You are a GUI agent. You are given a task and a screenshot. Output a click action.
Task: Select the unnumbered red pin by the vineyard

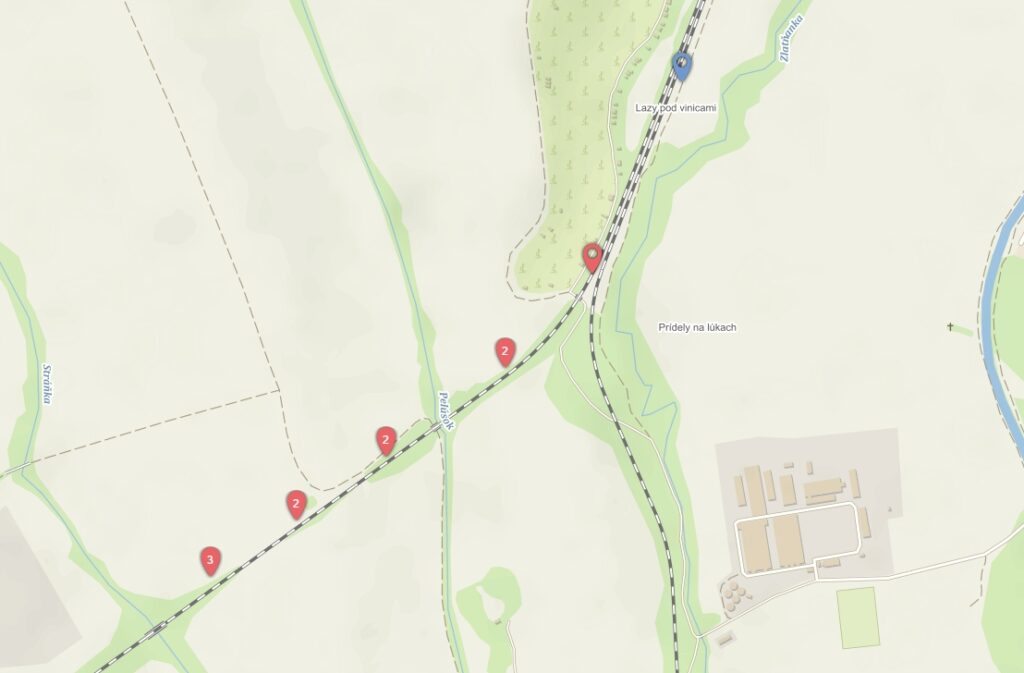[592, 257]
